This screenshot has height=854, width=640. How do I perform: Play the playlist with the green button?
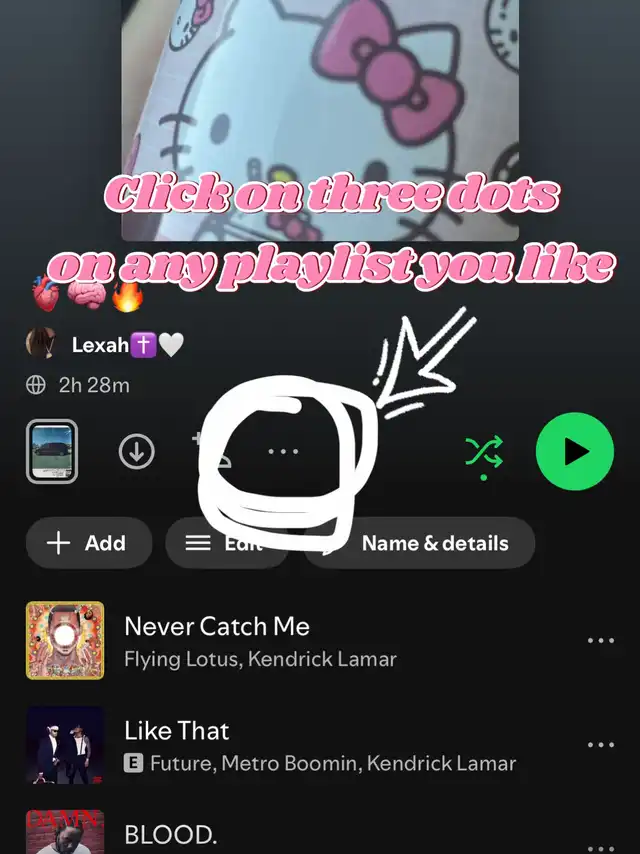click(575, 452)
